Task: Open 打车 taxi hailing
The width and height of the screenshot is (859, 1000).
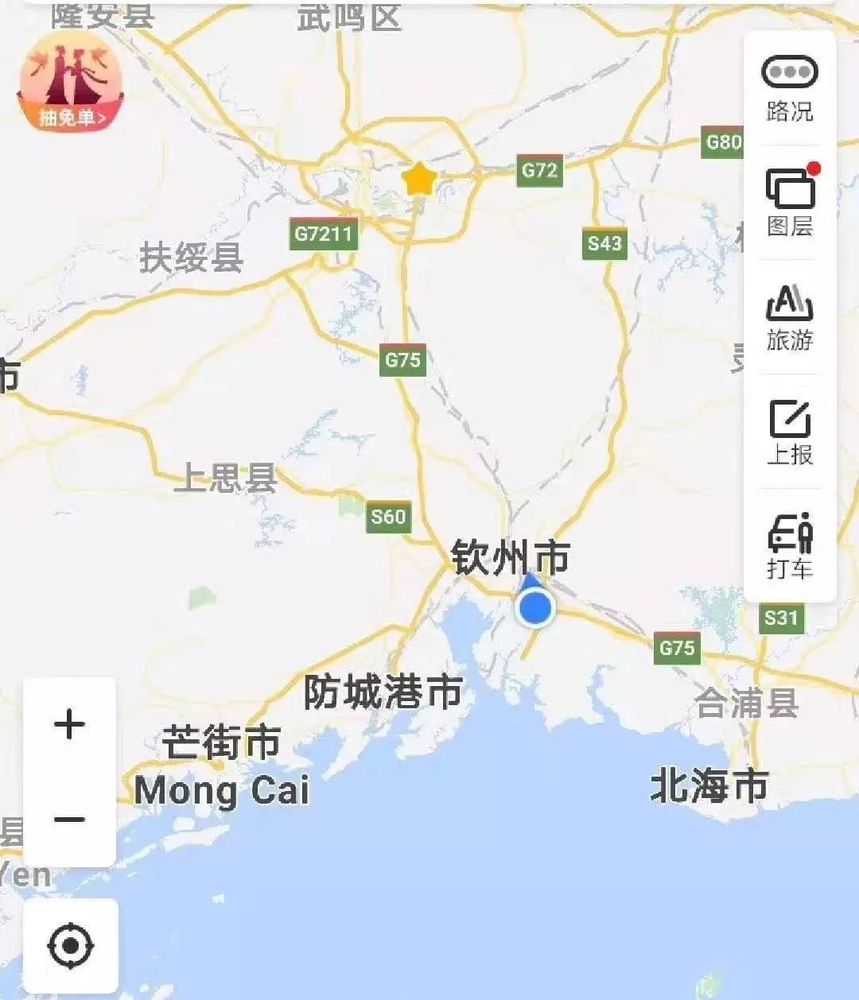Action: click(789, 545)
